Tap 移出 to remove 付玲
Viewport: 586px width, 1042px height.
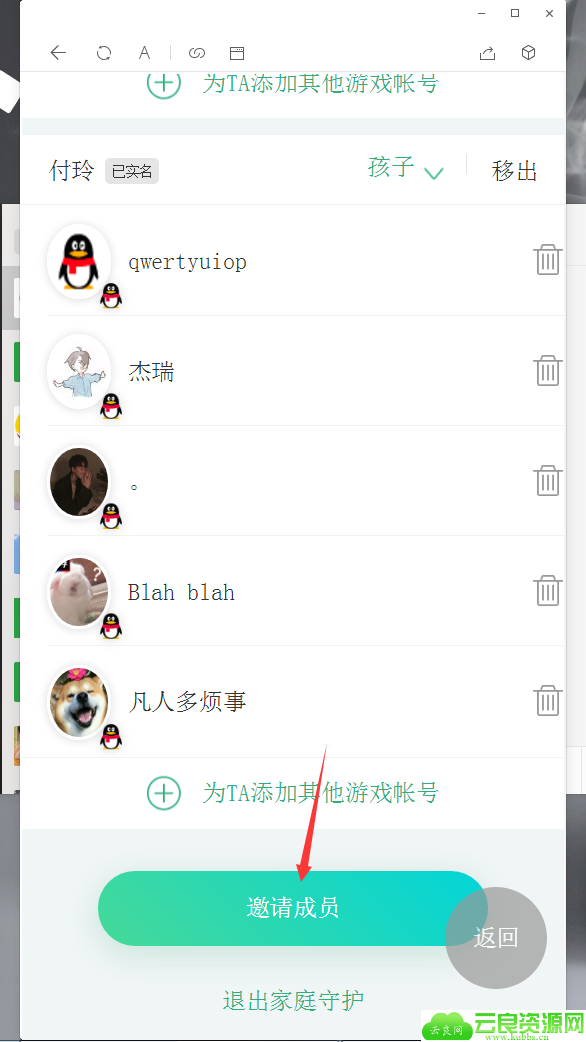coord(514,171)
